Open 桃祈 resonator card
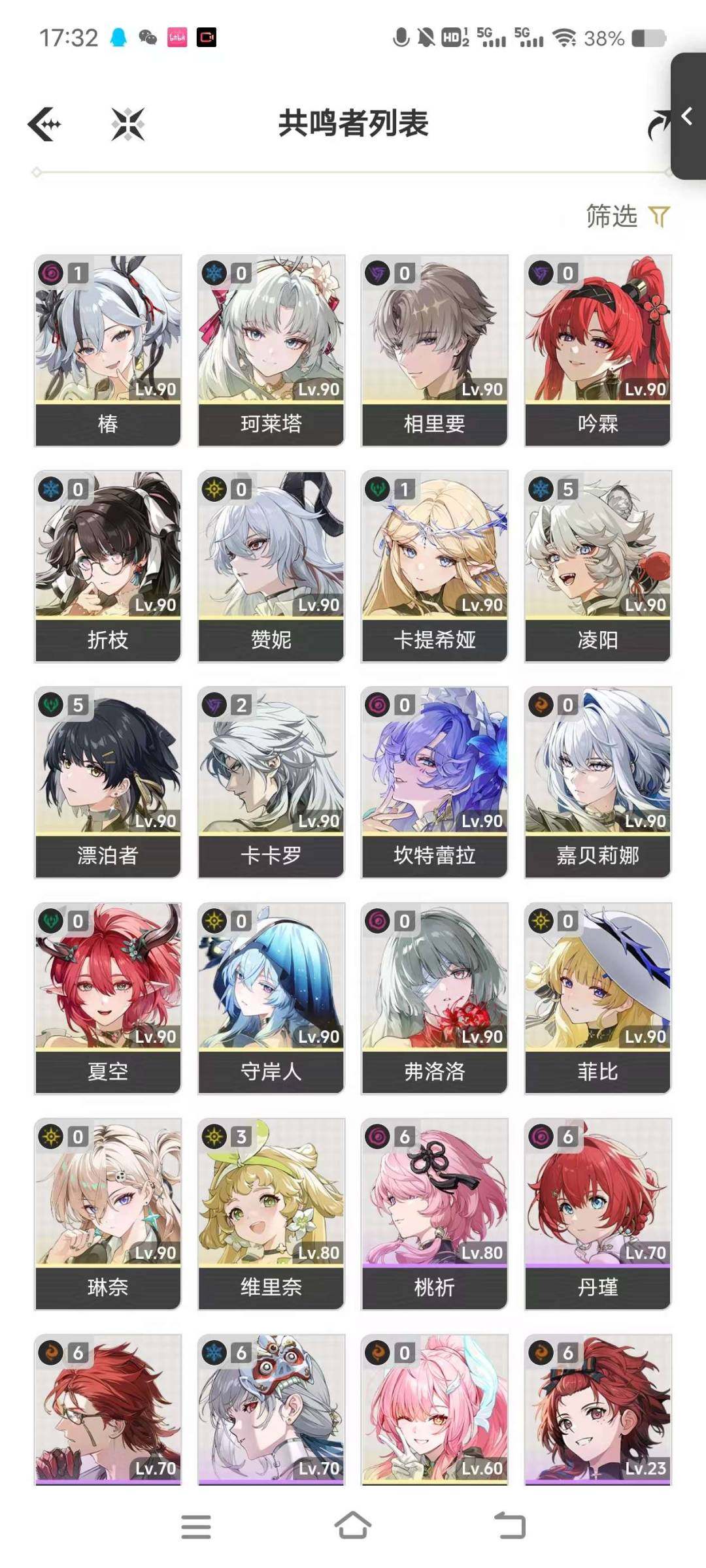The height and width of the screenshot is (1568, 706). point(434,1213)
